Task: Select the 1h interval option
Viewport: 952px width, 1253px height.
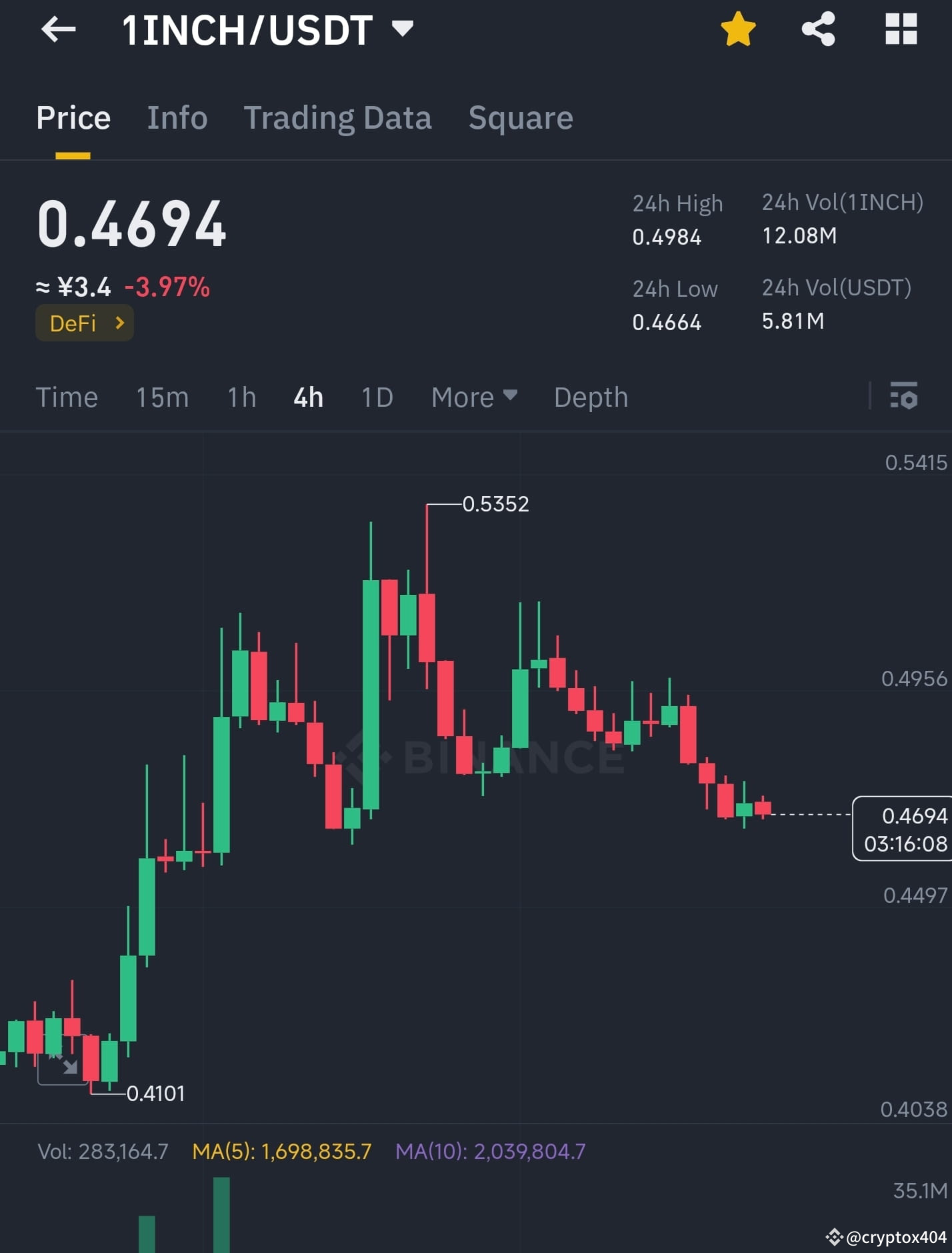Action: click(240, 397)
